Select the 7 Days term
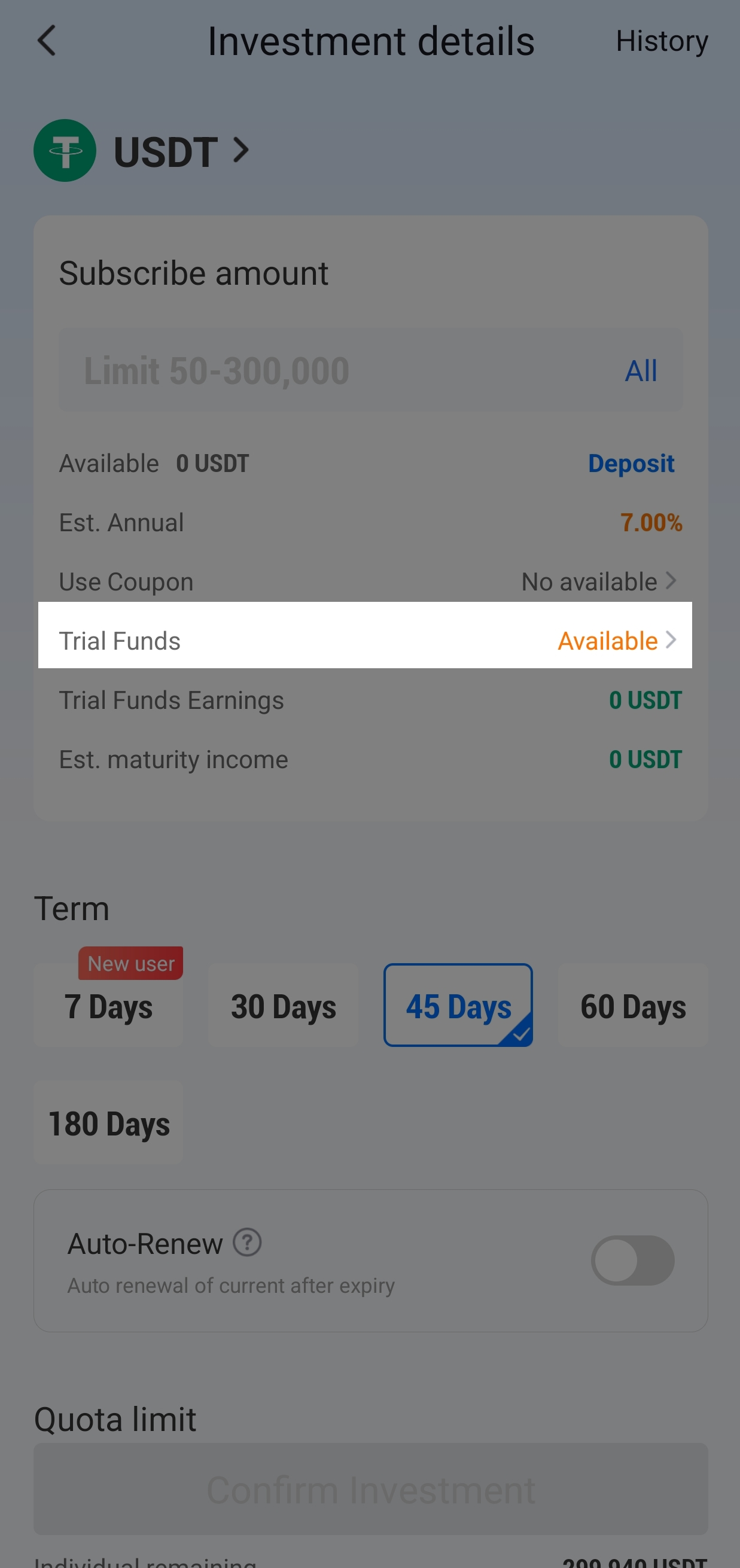Image resolution: width=740 pixels, height=1568 pixels. pos(109,1006)
